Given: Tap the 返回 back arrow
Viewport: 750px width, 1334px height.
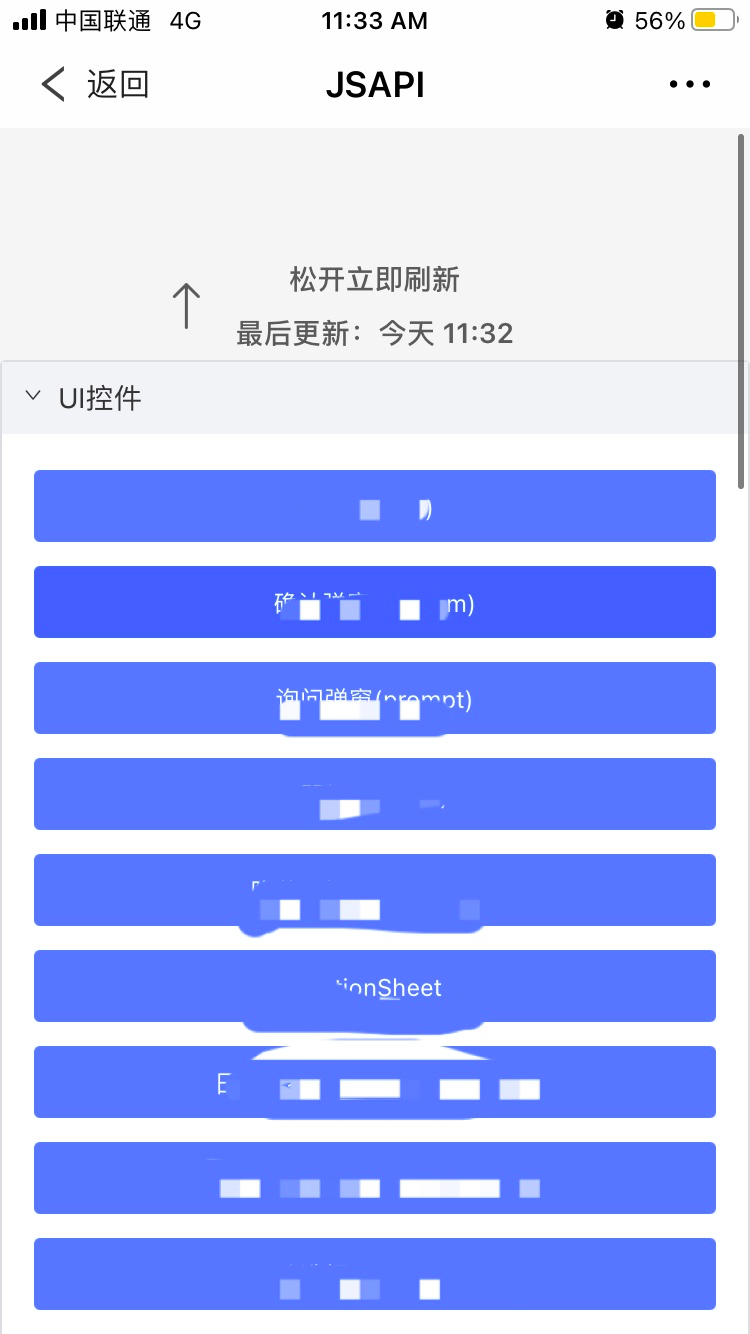Looking at the screenshot, I should pyautogui.click(x=54, y=85).
